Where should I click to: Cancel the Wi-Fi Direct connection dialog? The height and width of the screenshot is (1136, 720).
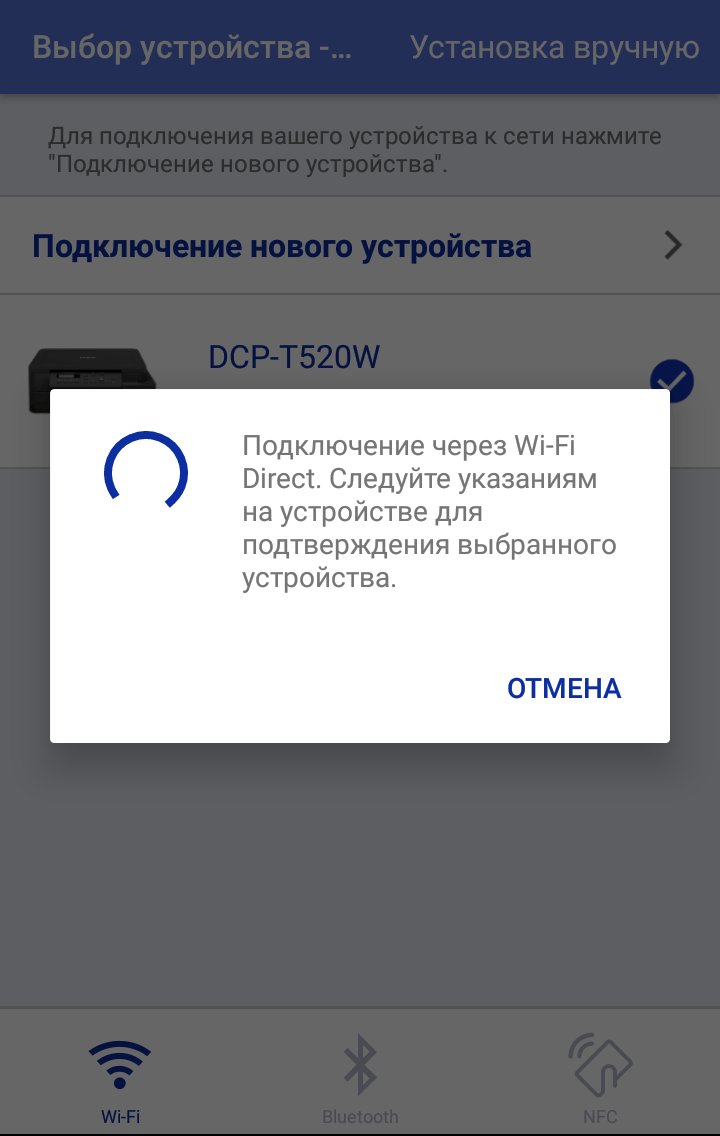(564, 688)
